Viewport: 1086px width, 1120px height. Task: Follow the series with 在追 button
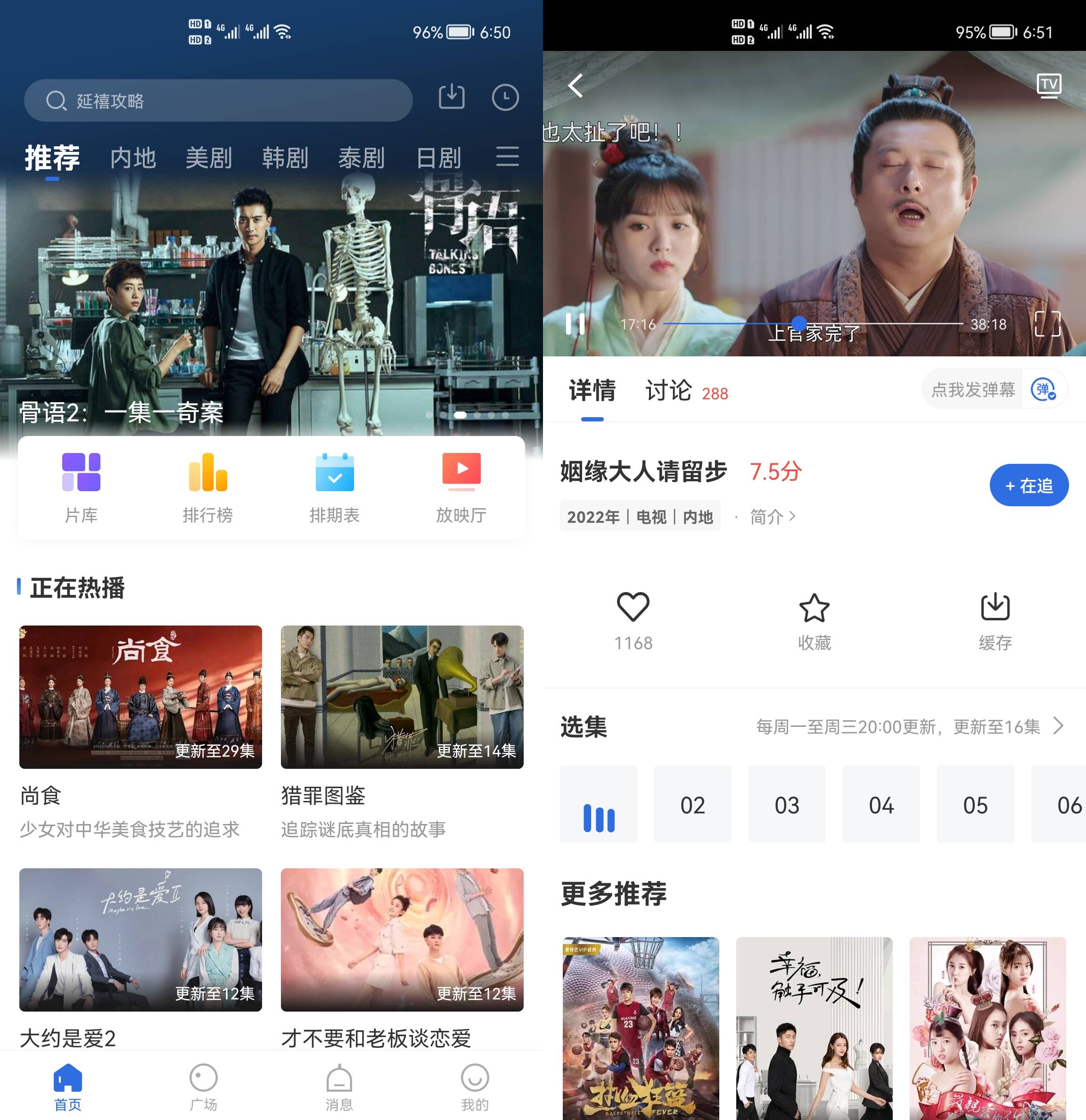pos(1028,485)
